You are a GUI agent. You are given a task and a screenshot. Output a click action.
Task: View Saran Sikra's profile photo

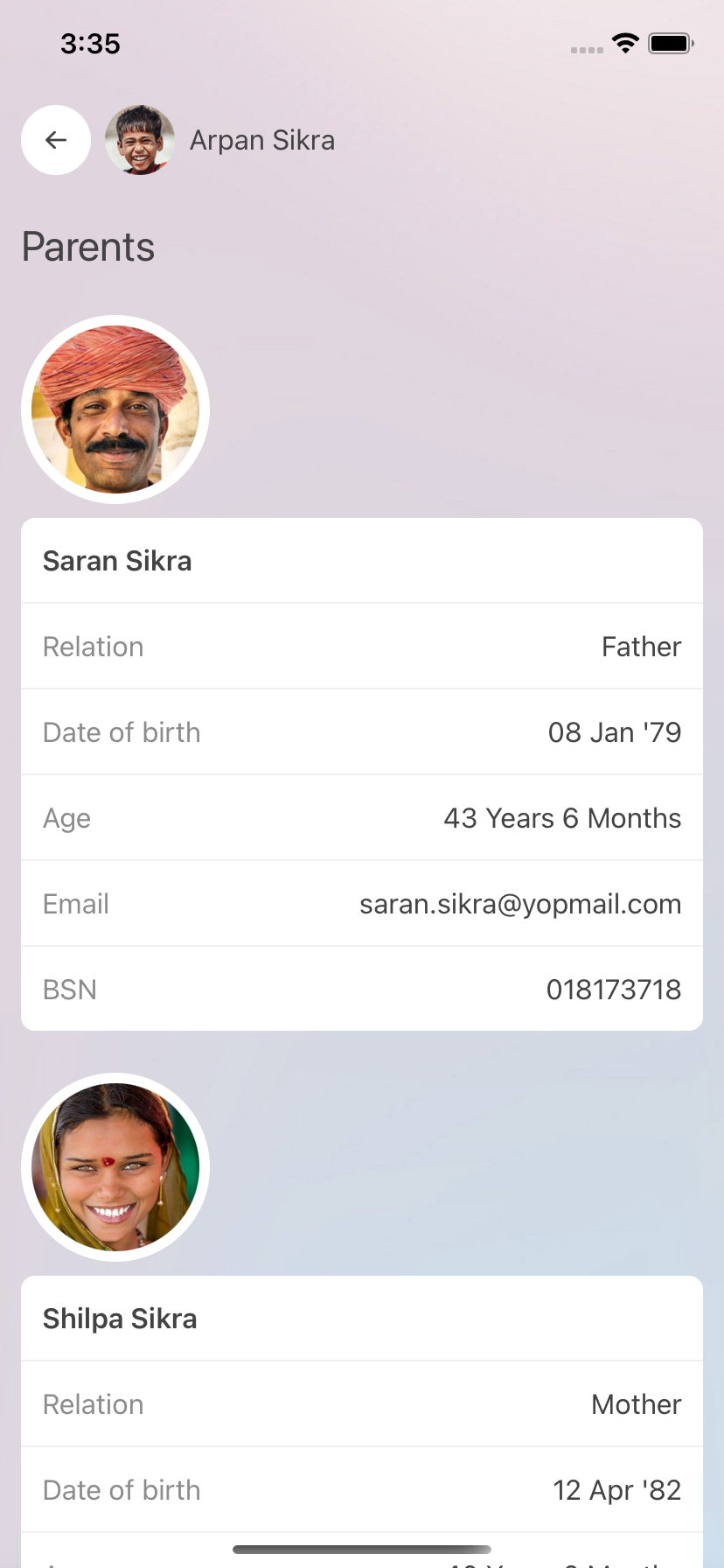[115, 409]
